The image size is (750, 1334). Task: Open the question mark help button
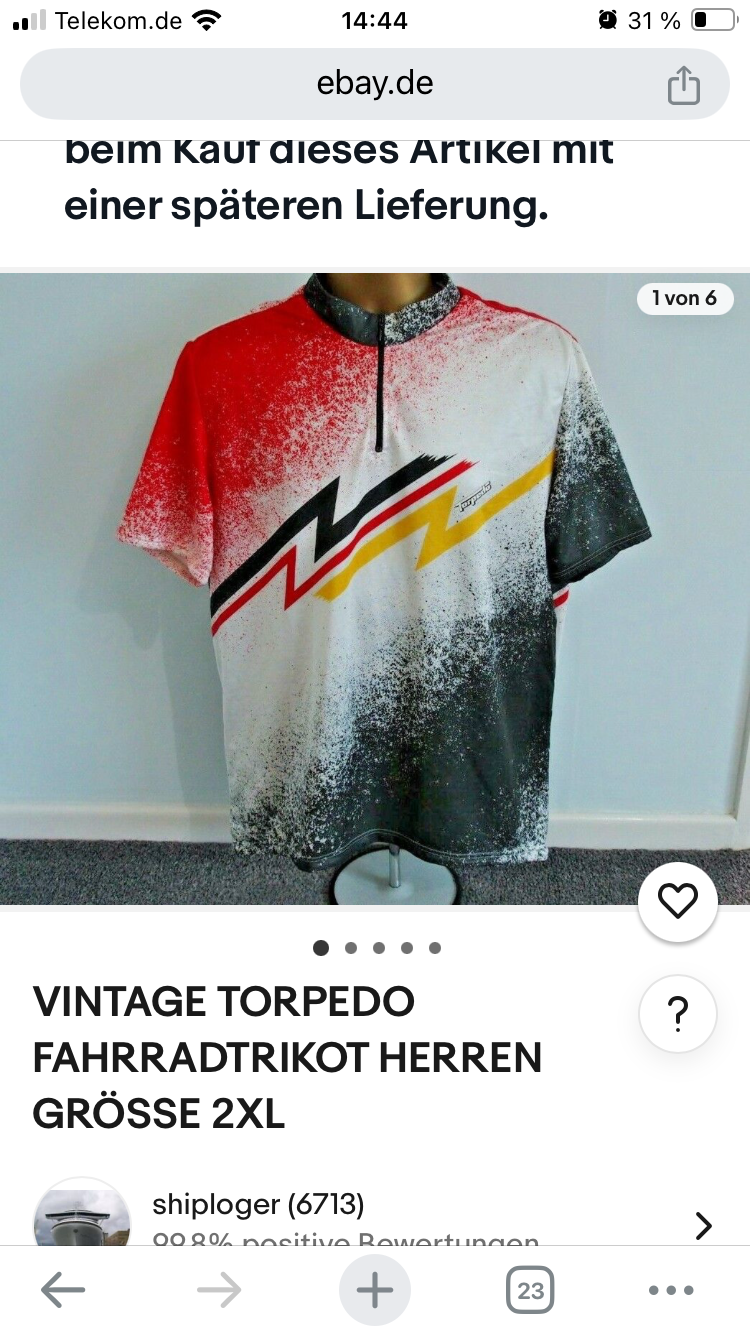(x=678, y=1016)
